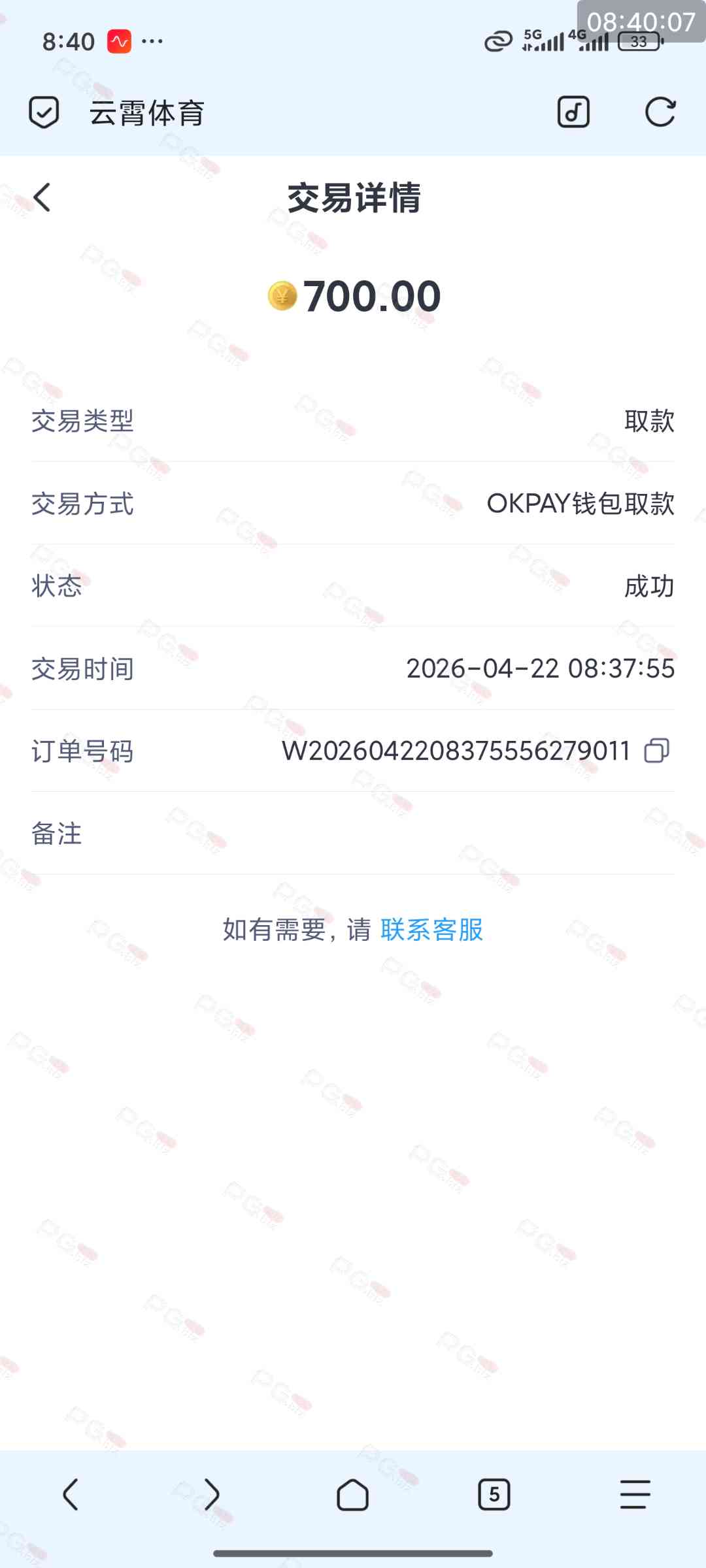The image size is (706, 1568).
Task: Tap the music note icon in the browser bar
Action: (x=573, y=112)
